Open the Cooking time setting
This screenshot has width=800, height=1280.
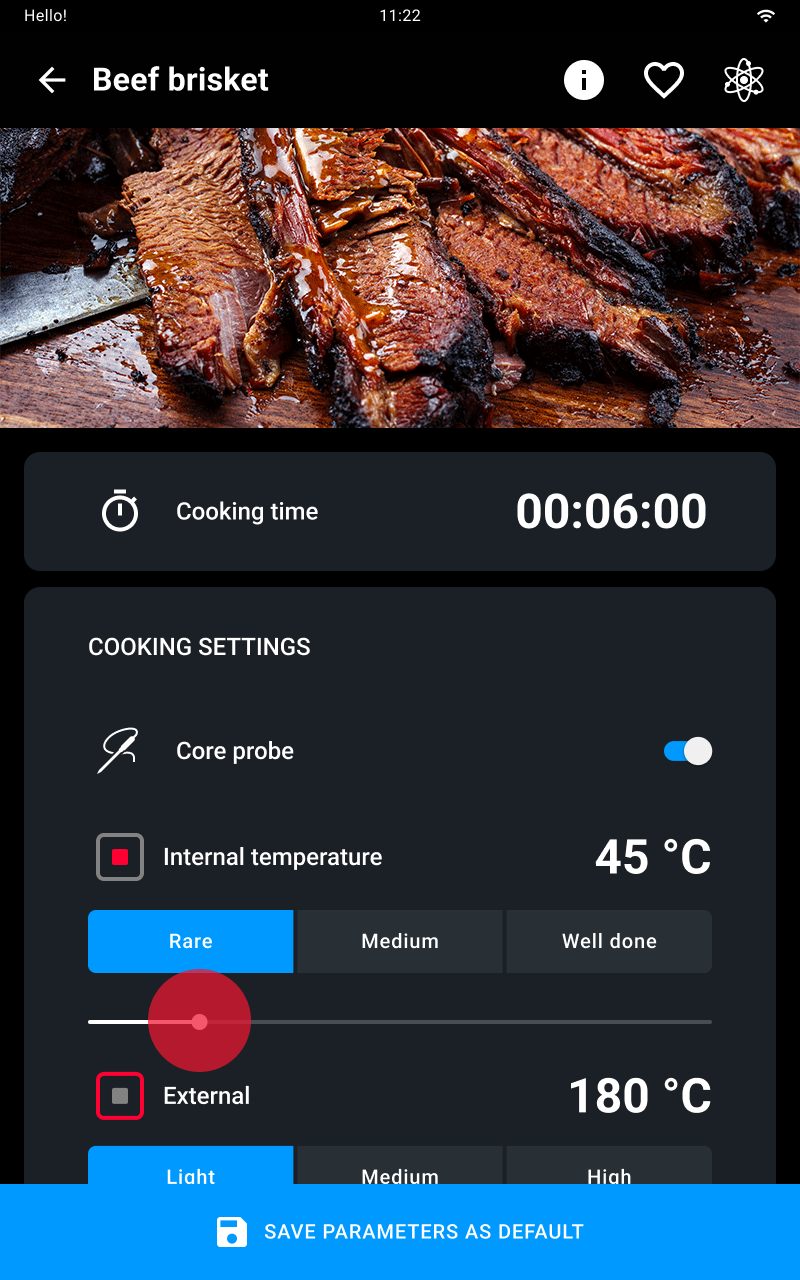click(400, 511)
